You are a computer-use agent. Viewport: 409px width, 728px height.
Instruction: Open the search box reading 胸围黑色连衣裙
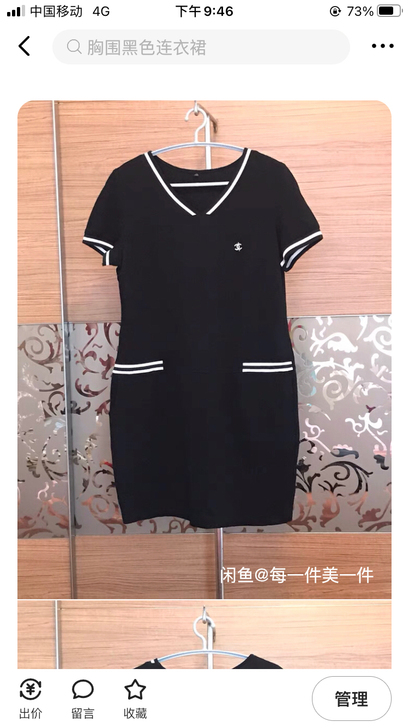201,47
